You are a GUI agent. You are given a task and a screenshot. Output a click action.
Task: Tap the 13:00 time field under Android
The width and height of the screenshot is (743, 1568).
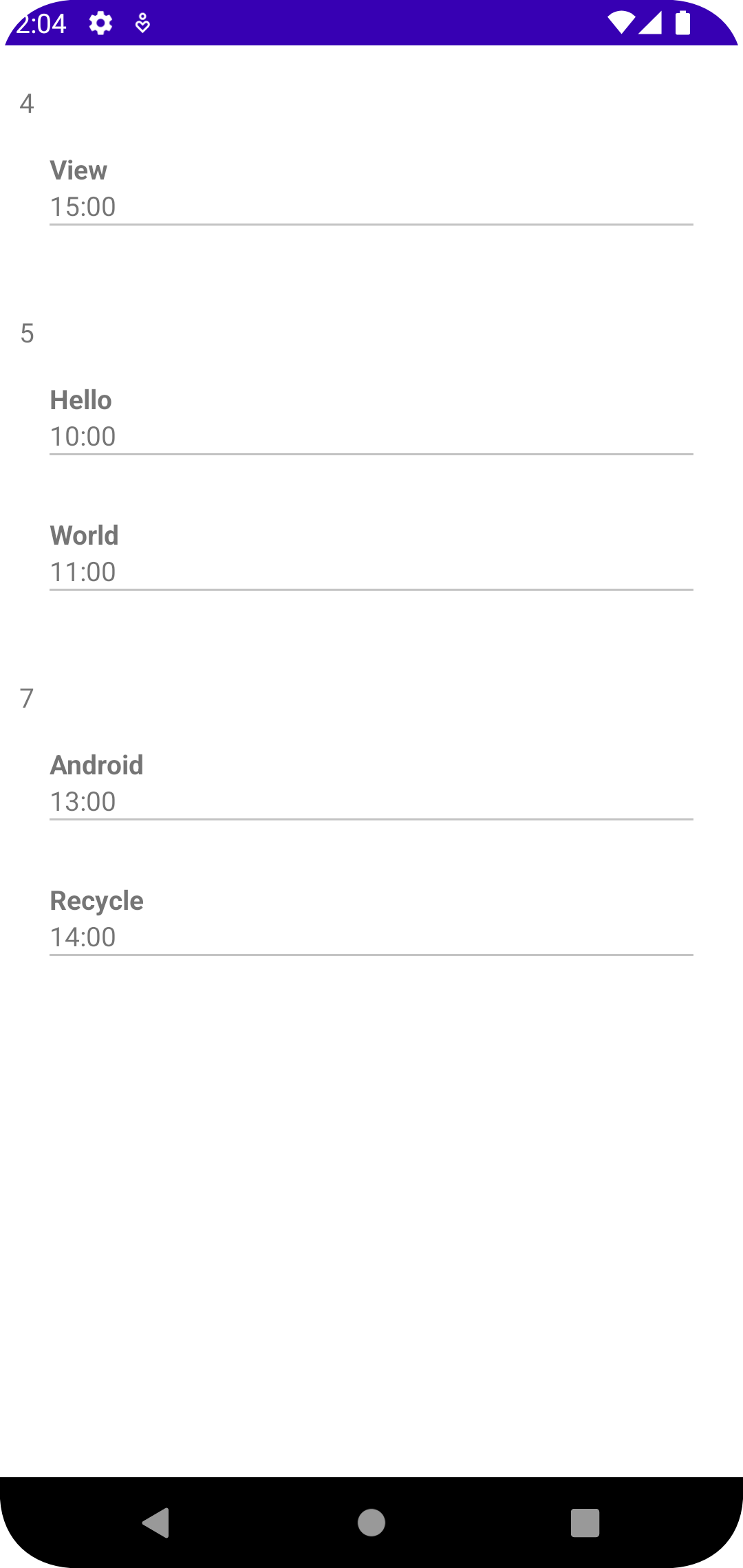pyautogui.click(x=371, y=801)
